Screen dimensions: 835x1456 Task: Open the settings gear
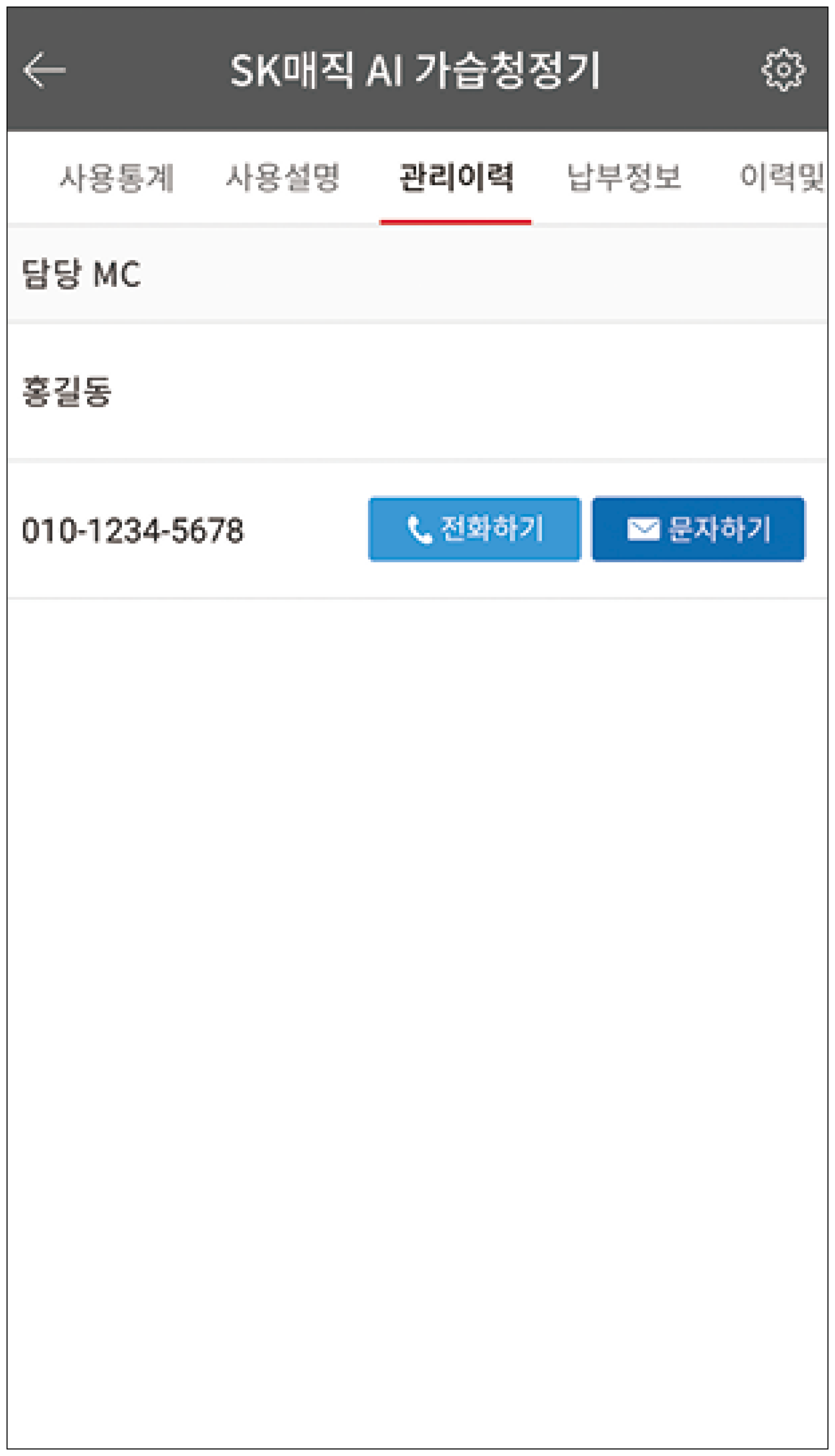[x=783, y=70]
